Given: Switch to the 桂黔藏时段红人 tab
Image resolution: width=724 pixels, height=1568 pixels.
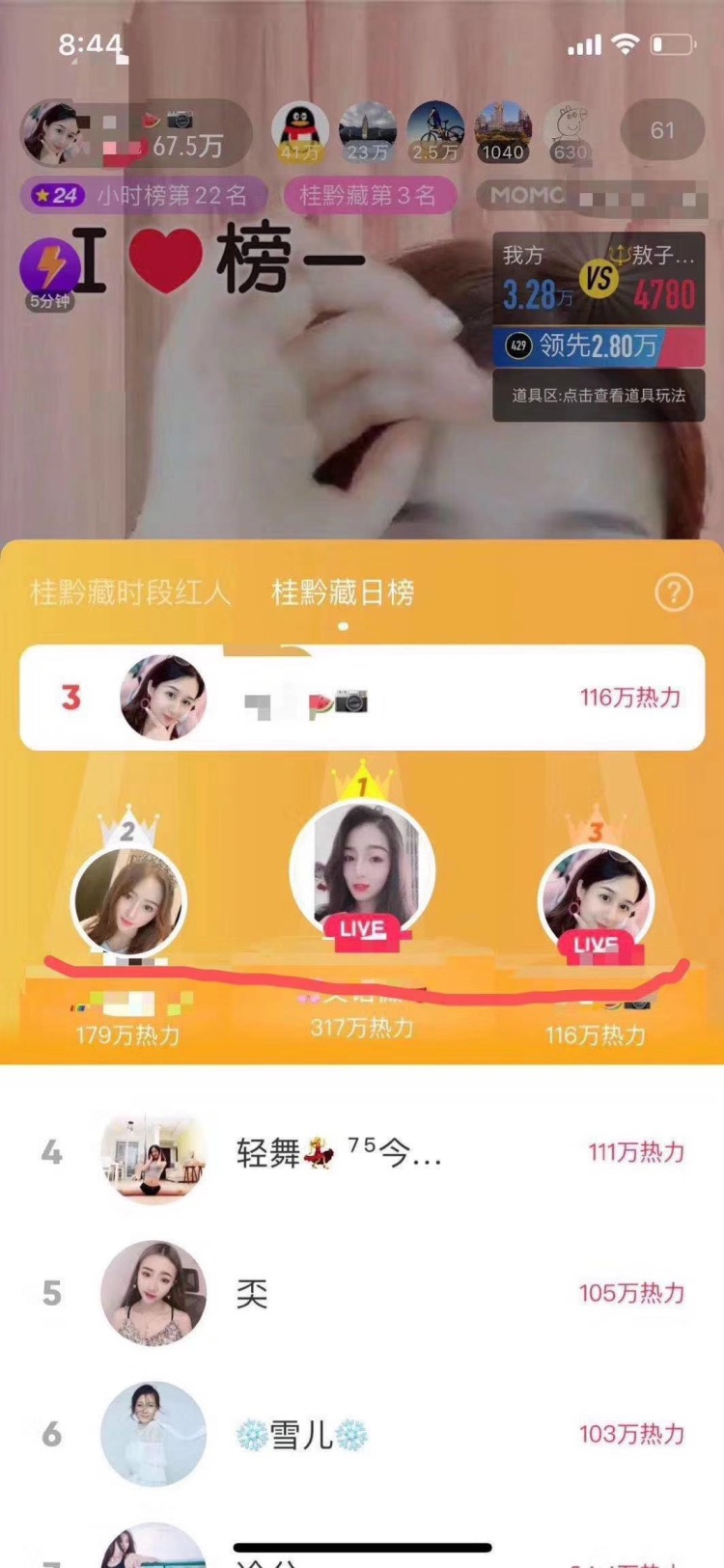Looking at the screenshot, I should [x=131, y=592].
